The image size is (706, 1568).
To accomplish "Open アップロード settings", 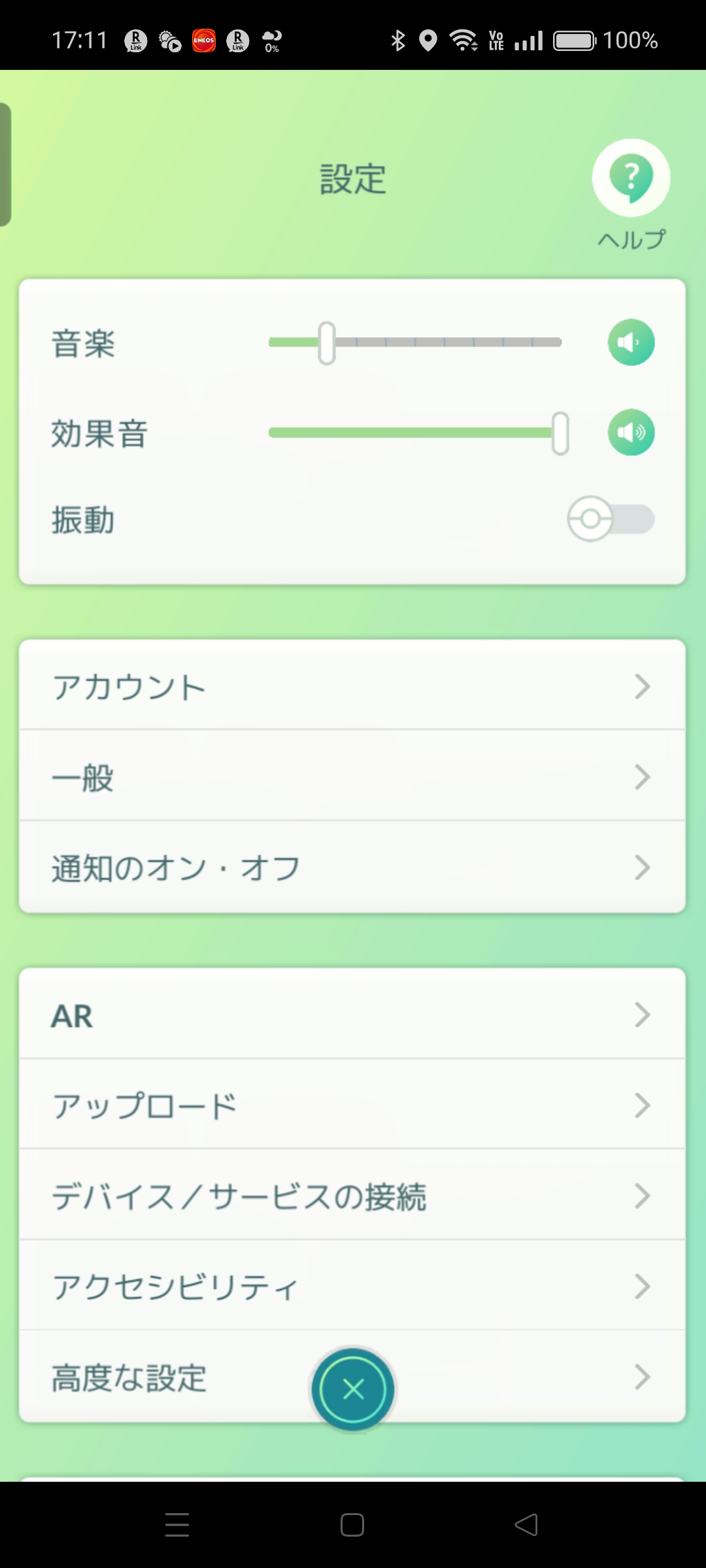I will [352, 1105].
